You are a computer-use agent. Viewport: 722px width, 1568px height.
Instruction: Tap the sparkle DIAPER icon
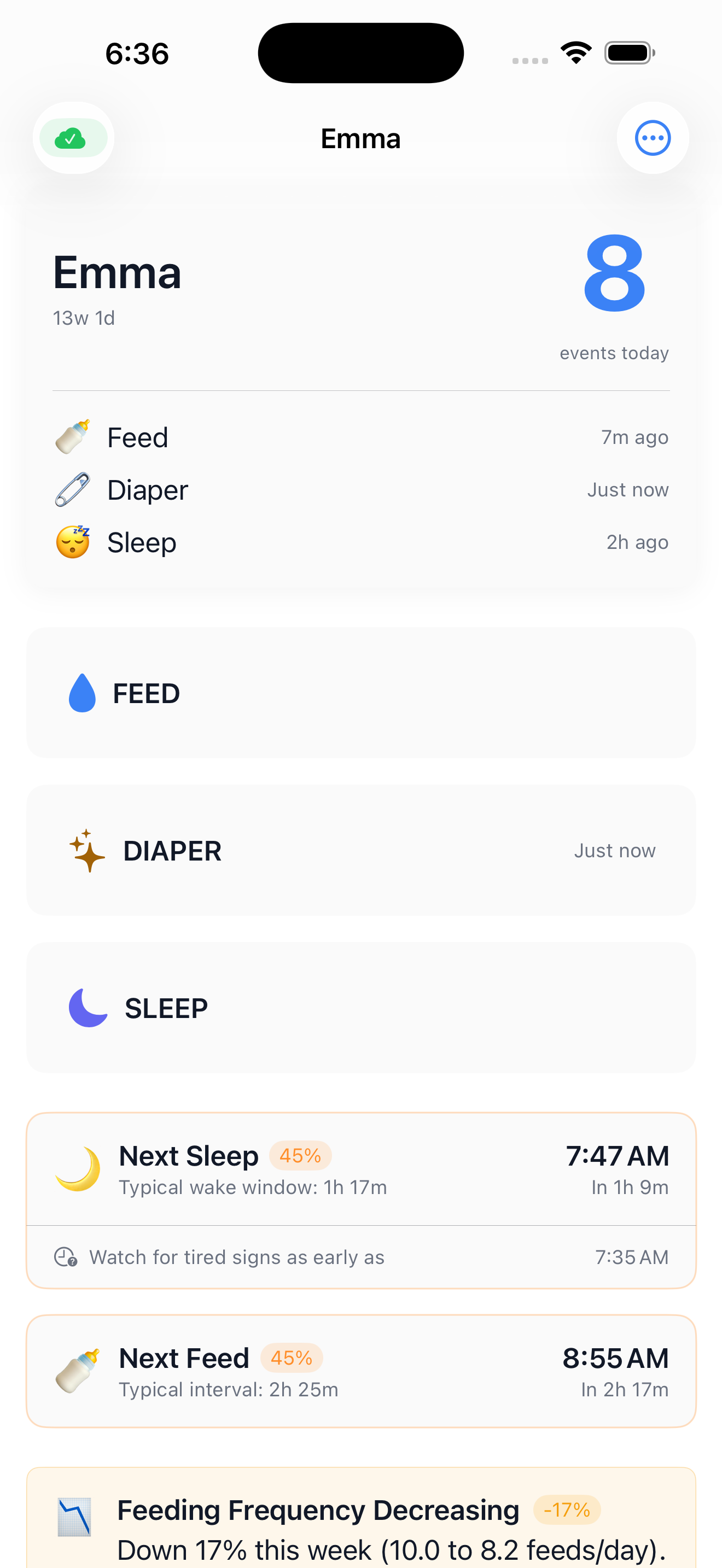tap(87, 850)
